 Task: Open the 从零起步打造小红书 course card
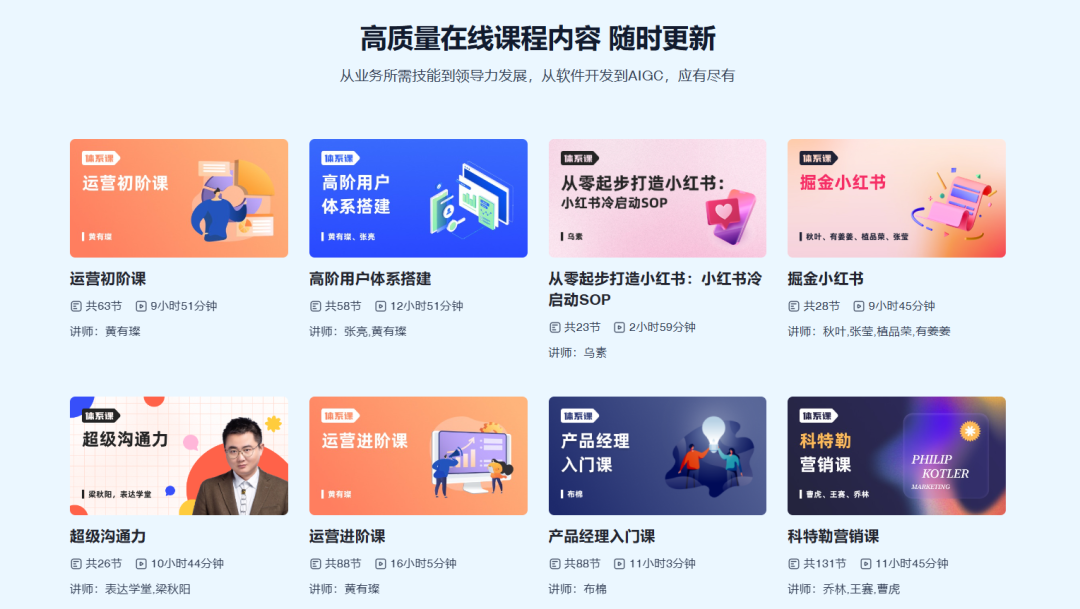tap(657, 198)
